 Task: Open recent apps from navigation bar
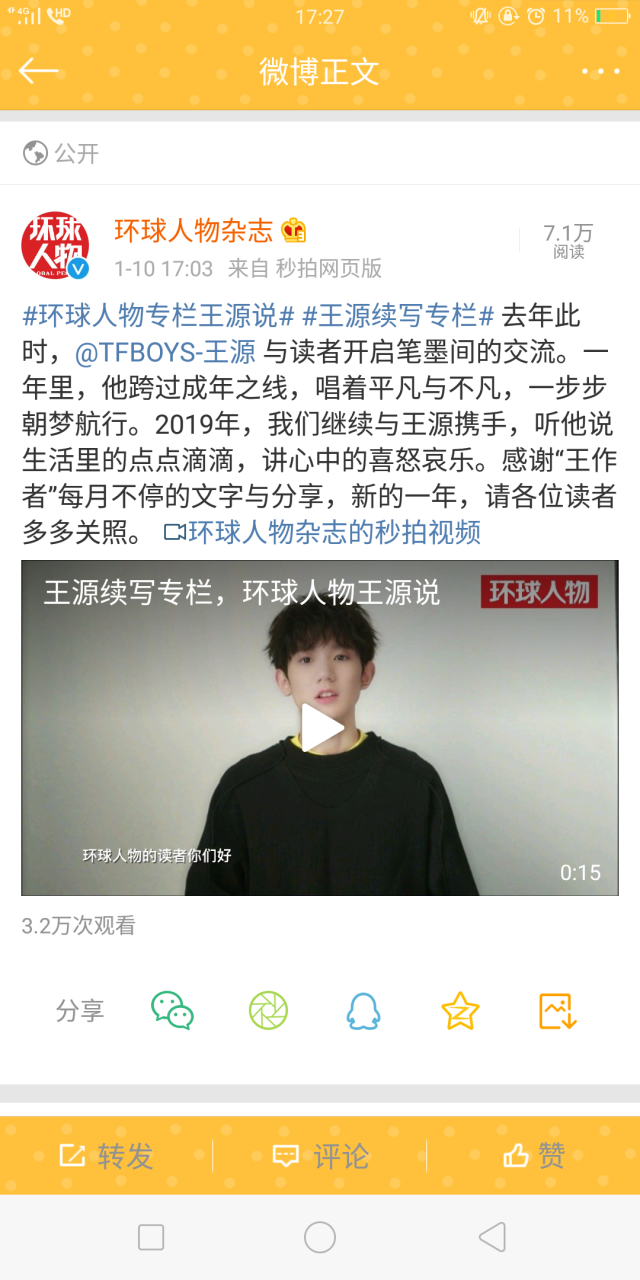(x=151, y=1238)
